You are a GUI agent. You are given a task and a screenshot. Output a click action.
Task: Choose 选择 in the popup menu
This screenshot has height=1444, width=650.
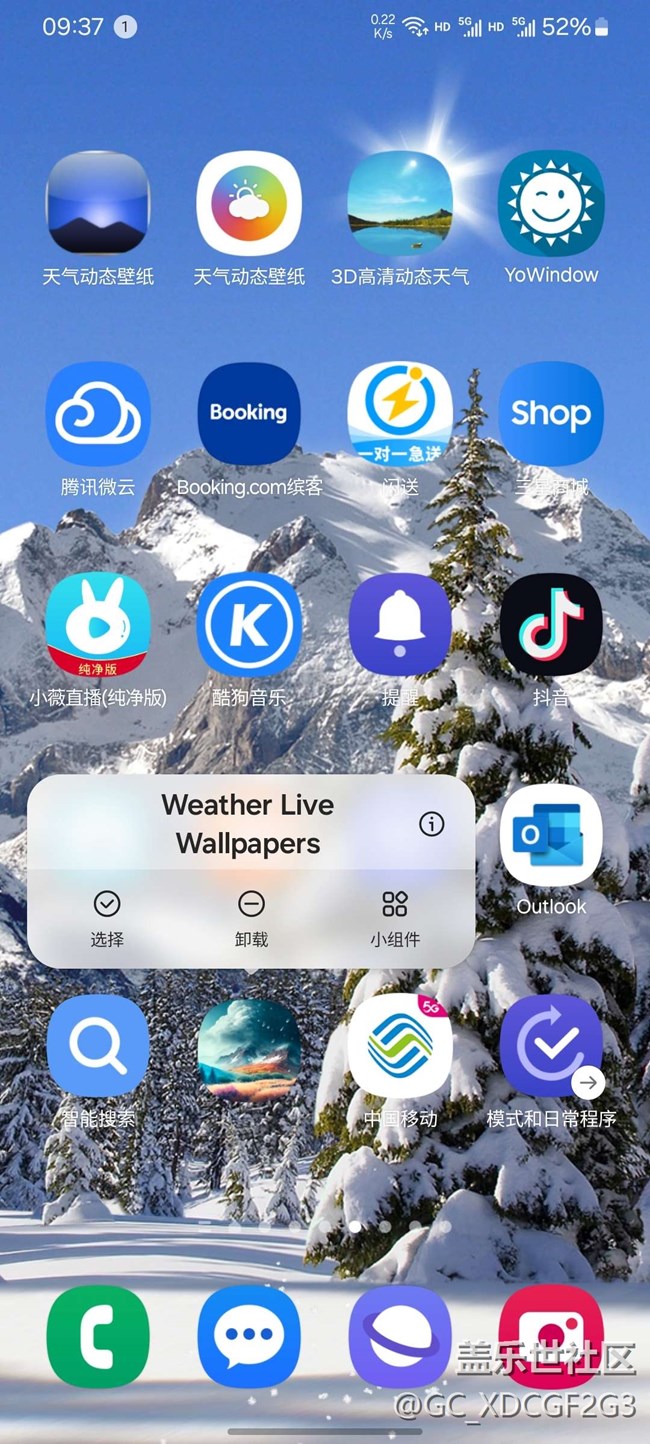tap(107, 918)
